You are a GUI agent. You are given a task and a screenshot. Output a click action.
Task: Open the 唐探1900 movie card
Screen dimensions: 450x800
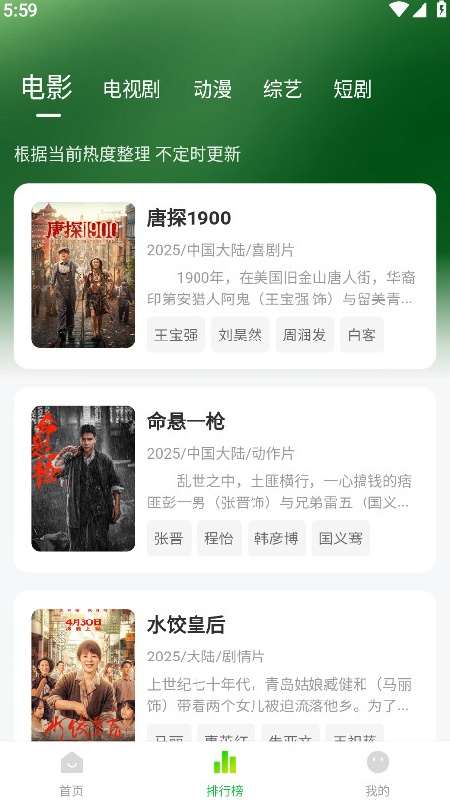click(x=225, y=276)
